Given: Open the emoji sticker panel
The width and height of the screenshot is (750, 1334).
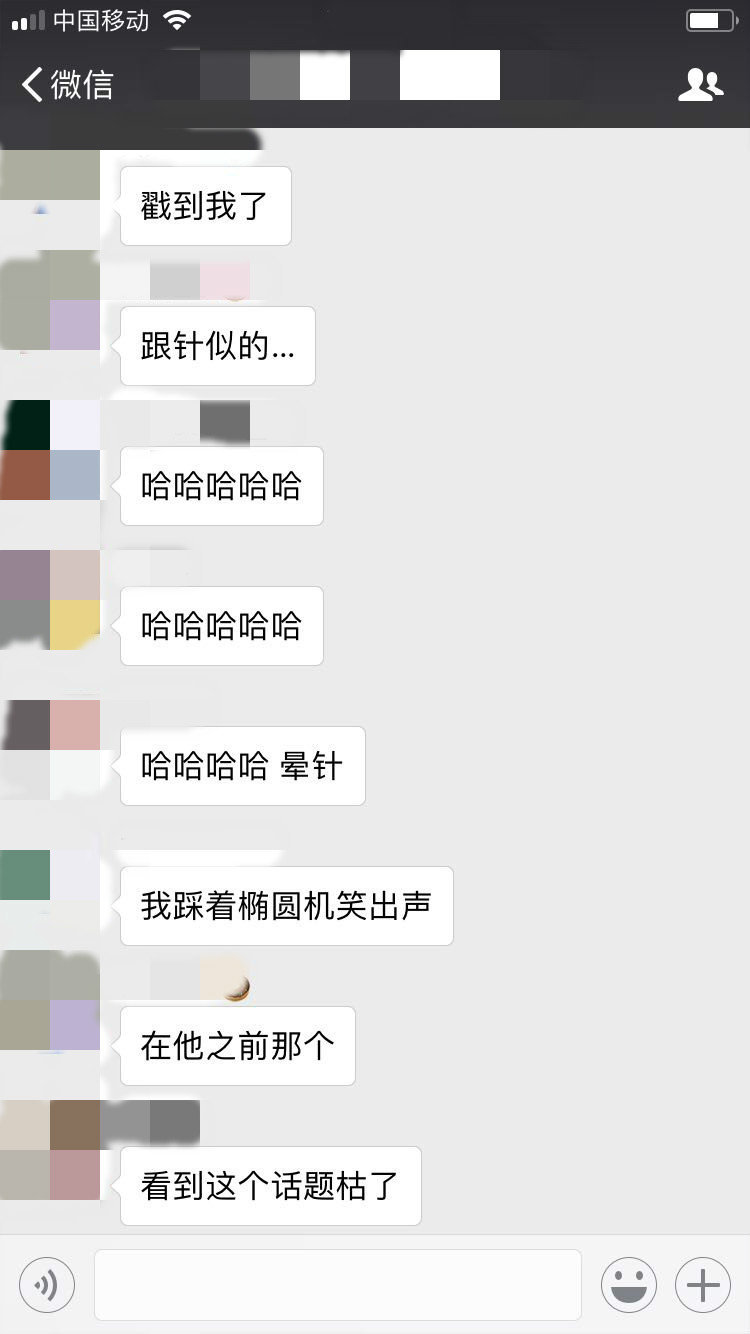Looking at the screenshot, I should pos(629,1285).
